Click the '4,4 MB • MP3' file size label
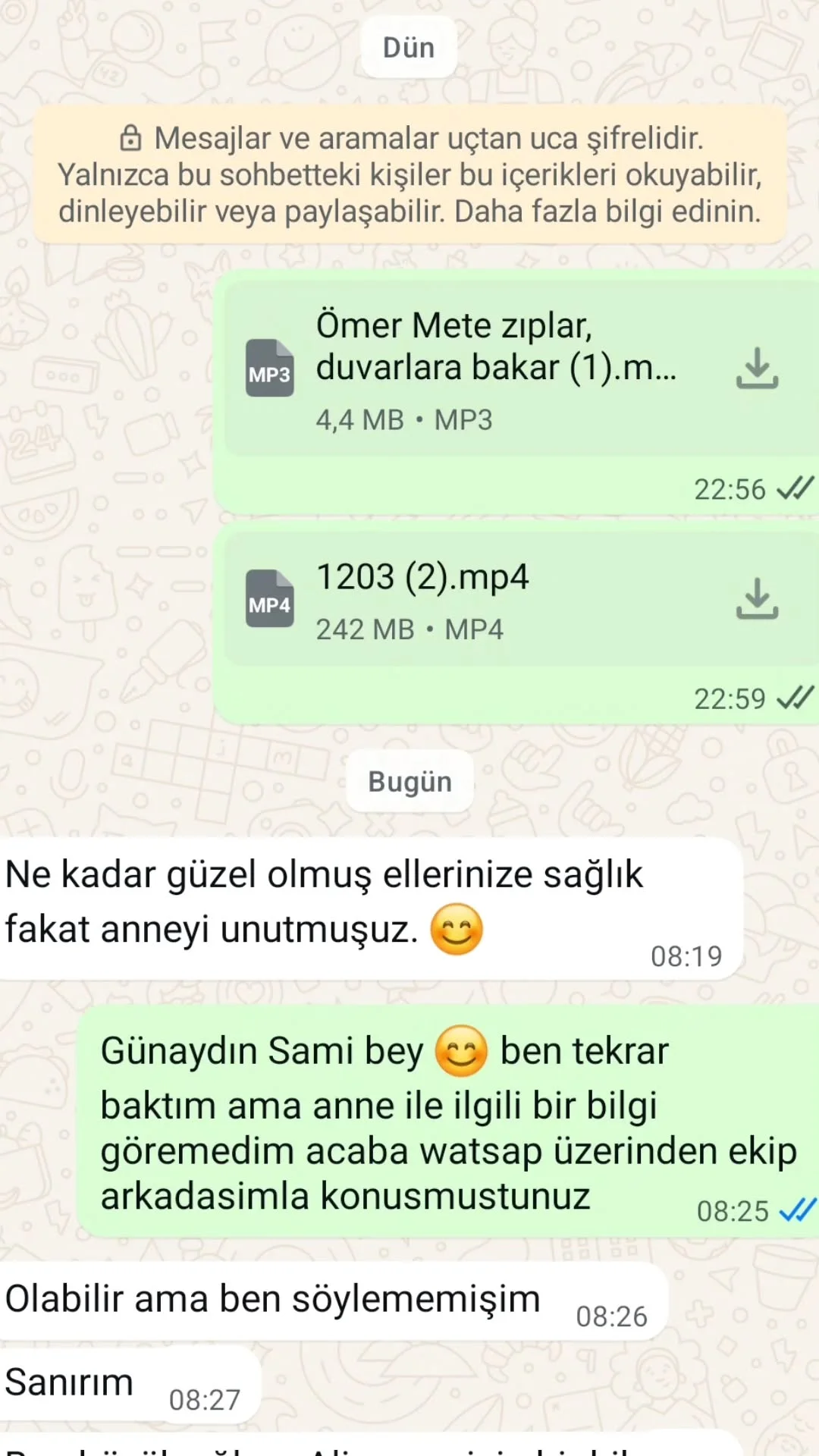 [x=404, y=419]
